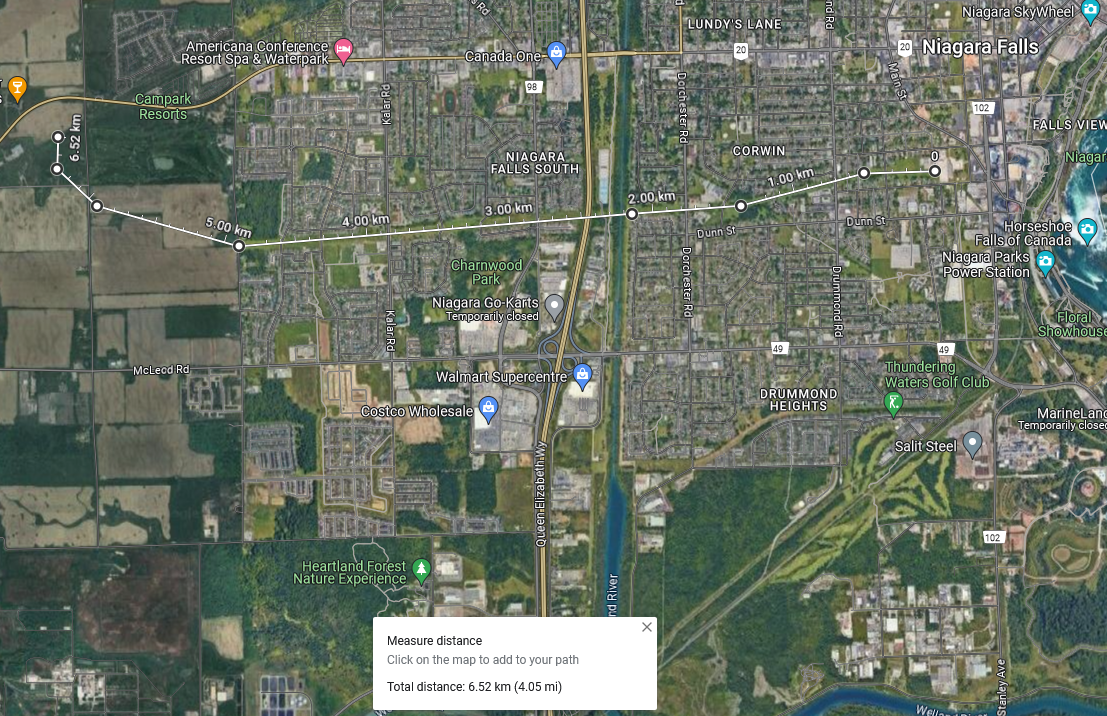Select the Niagara SkyWheel attraction pin
The height and width of the screenshot is (716, 1107).
click(1091, 12)
